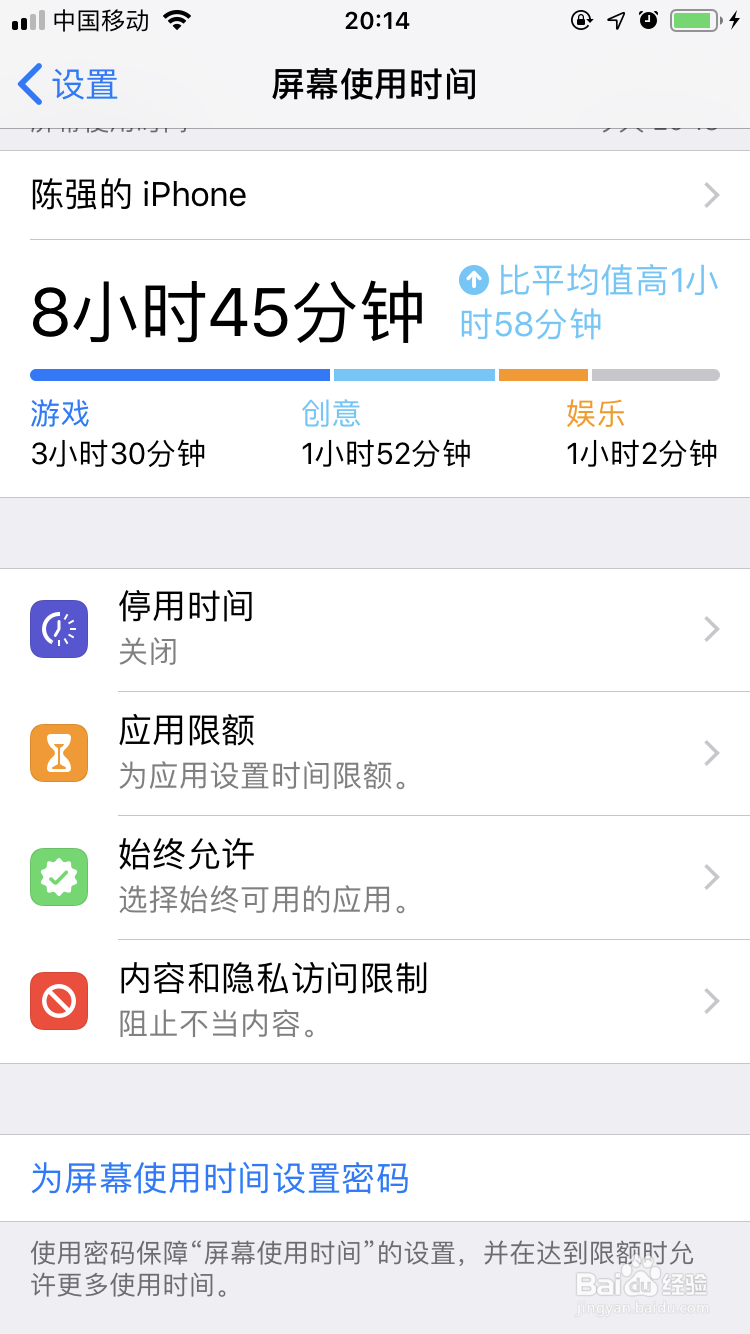Expand the 陈强的 iPhone device details row
Image resolution: width=750 pixels, height=1334 pixels.
[x=375, y=195]
